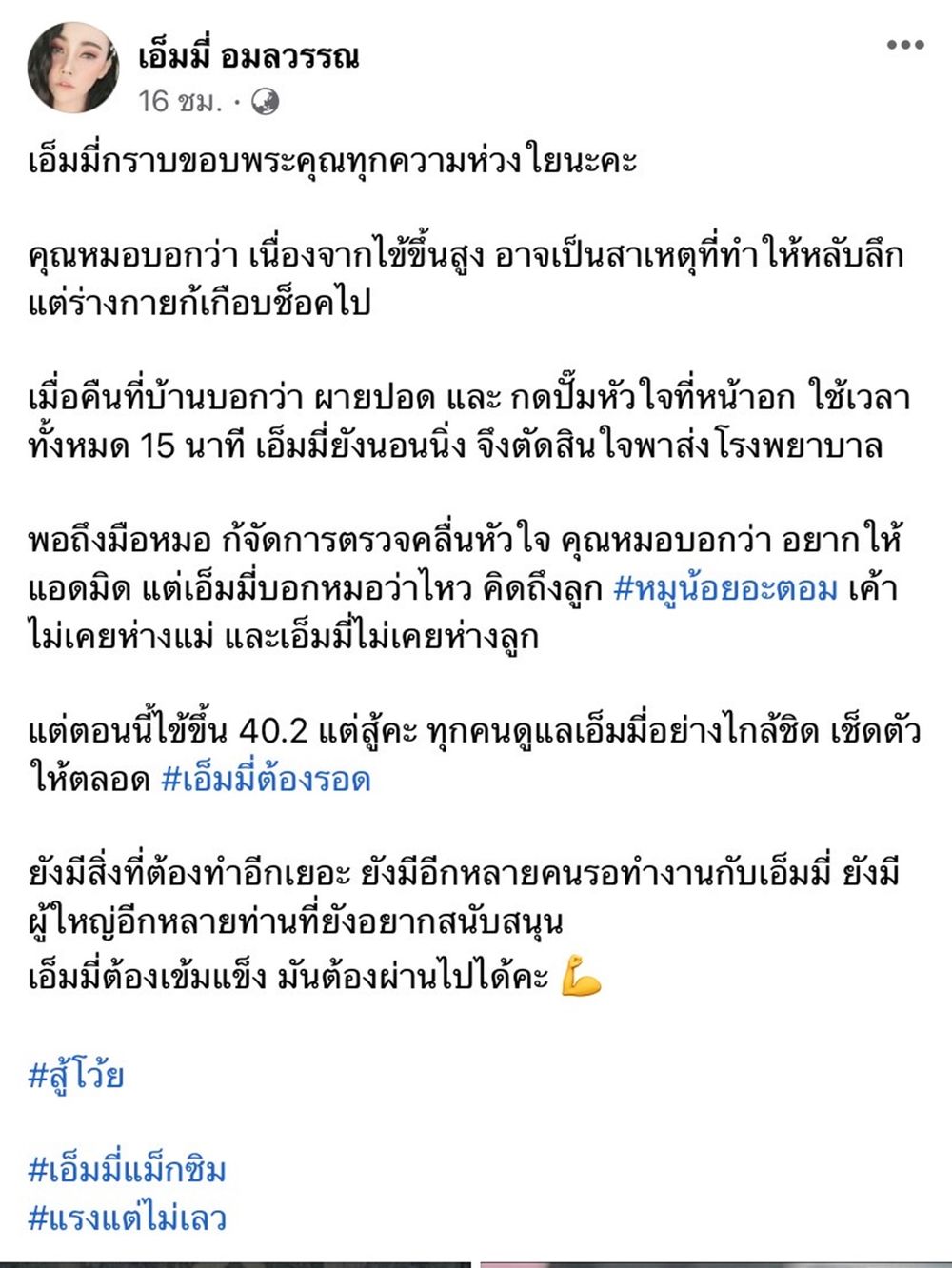
Task: Open hashtag #หมูน้อยอะตอม
Action: (725, 589)
